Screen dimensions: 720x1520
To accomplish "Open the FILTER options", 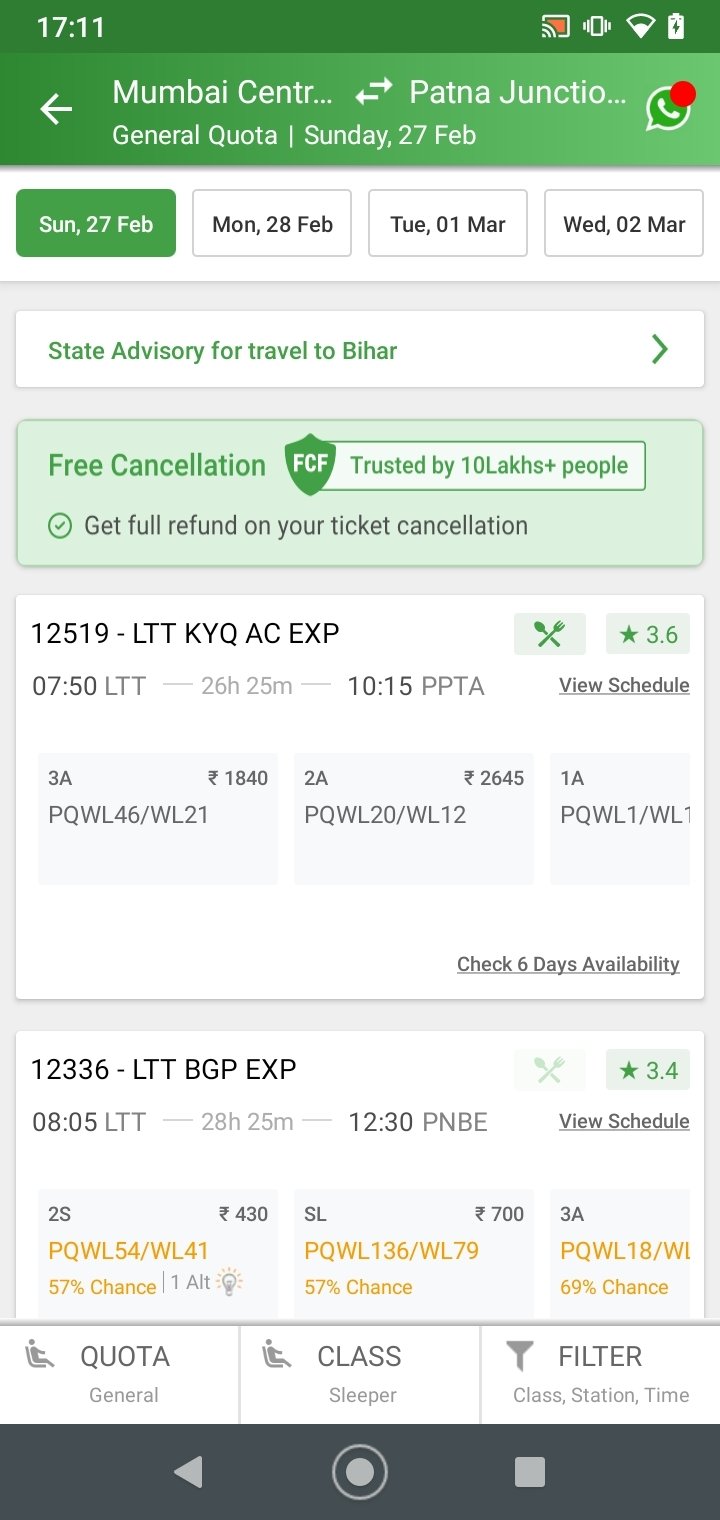I will (600, 1374).
